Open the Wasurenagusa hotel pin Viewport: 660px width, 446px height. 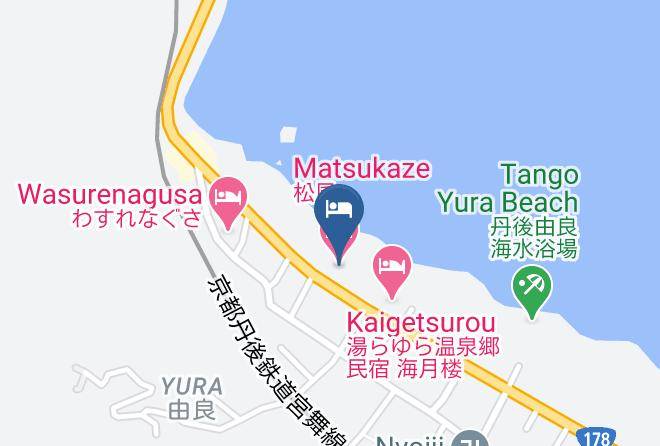pos(228,203)
